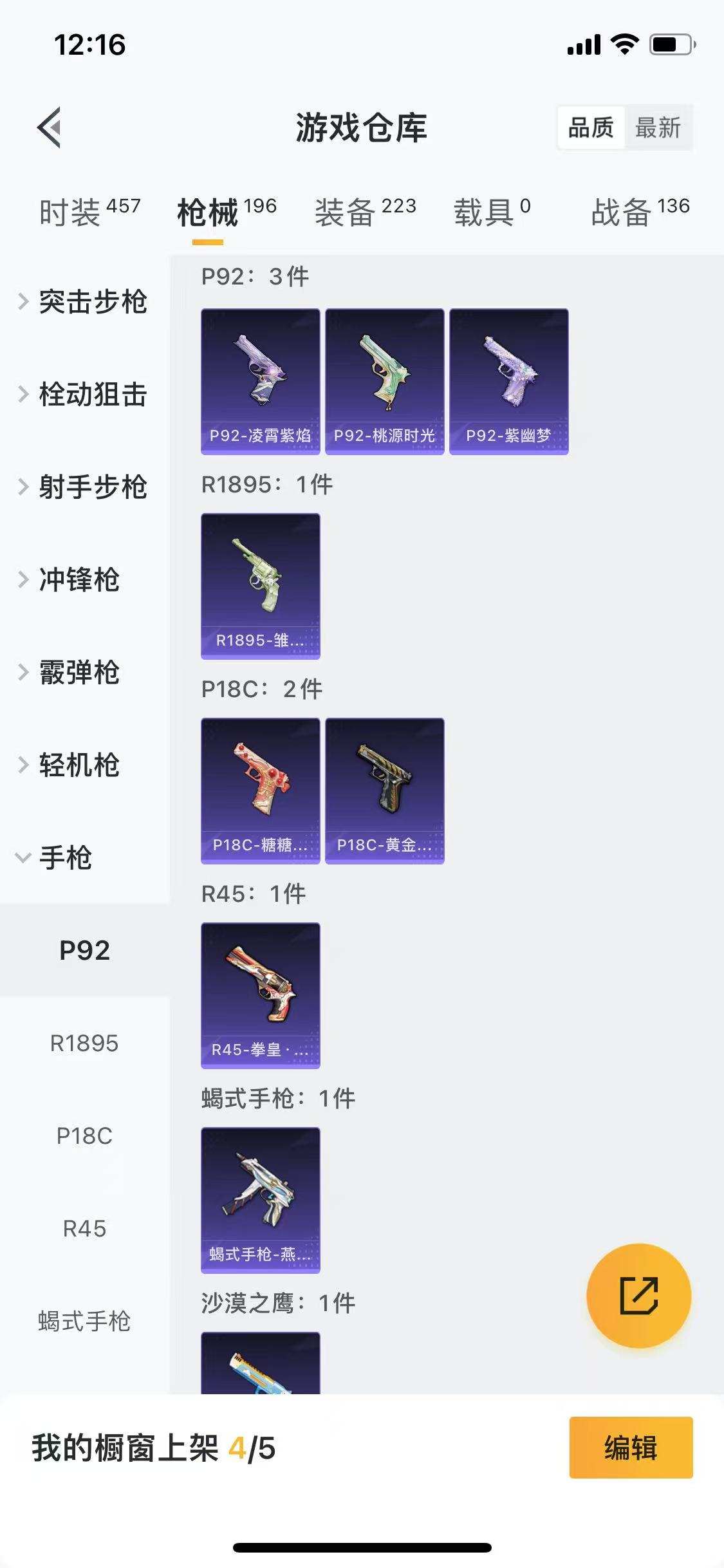Select the P92 category in sidebar
The height and width of the screenshot is (1568, 724).
click(x=84, y=951)
